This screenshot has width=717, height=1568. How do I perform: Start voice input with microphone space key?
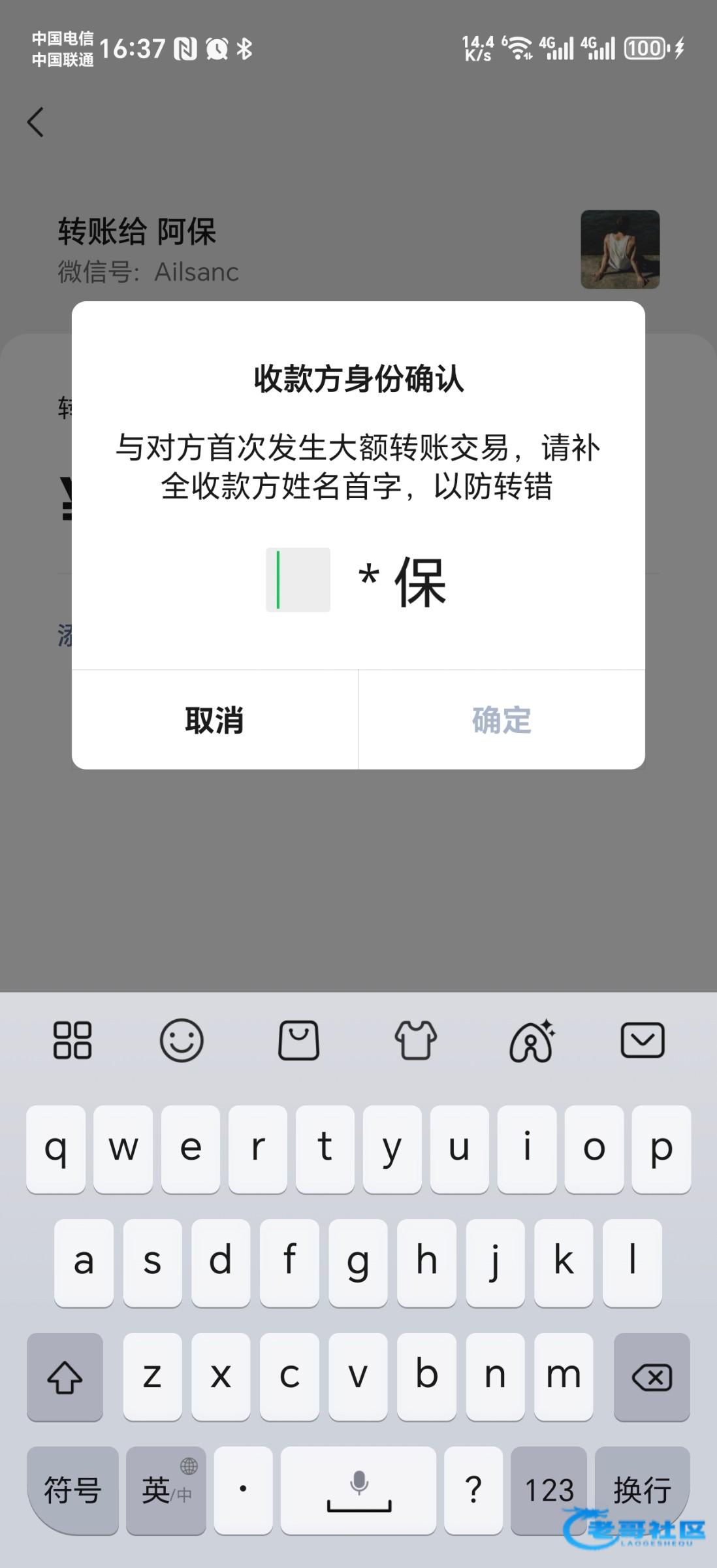pos(358,1490)
